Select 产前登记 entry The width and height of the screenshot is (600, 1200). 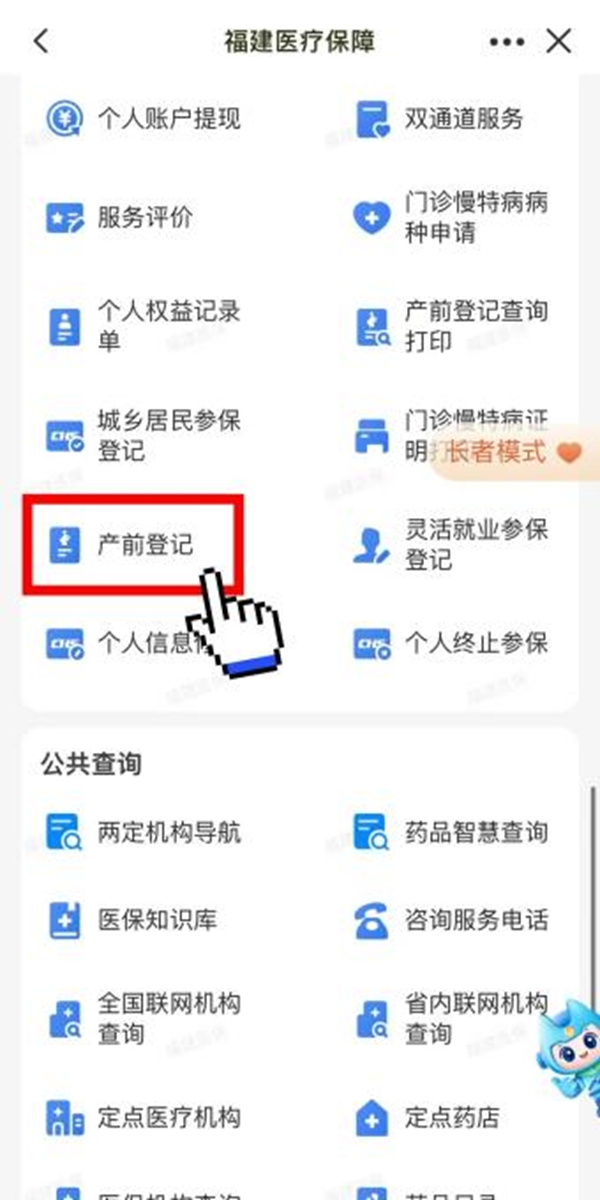click(x=130, y=544)
